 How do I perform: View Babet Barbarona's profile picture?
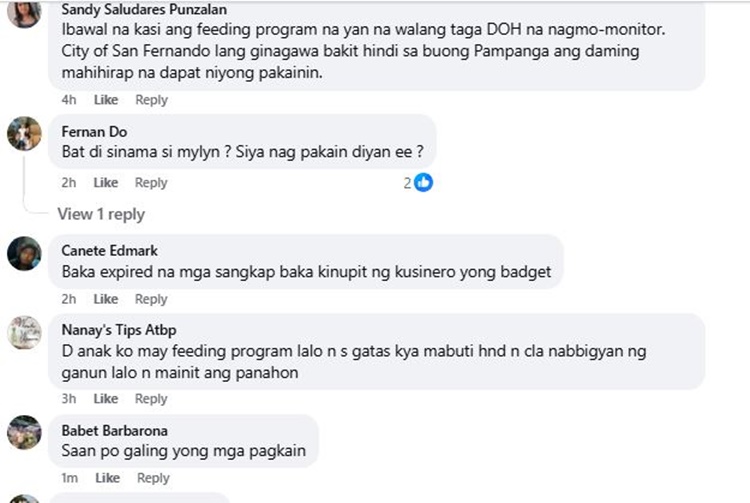24,433
